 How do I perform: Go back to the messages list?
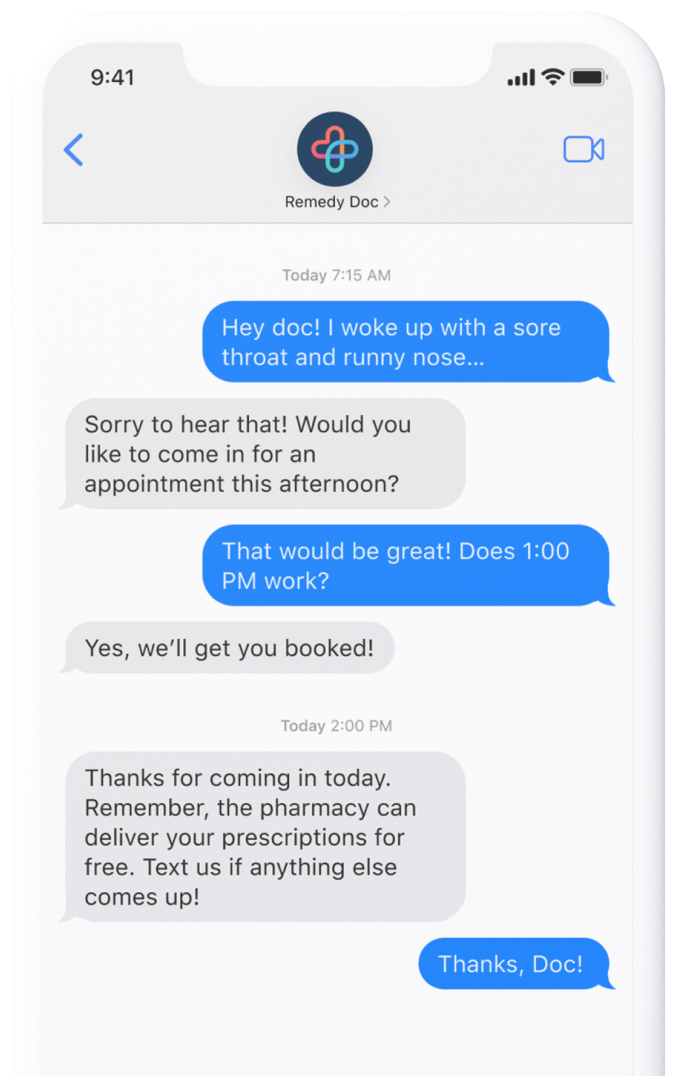(73, 150)
